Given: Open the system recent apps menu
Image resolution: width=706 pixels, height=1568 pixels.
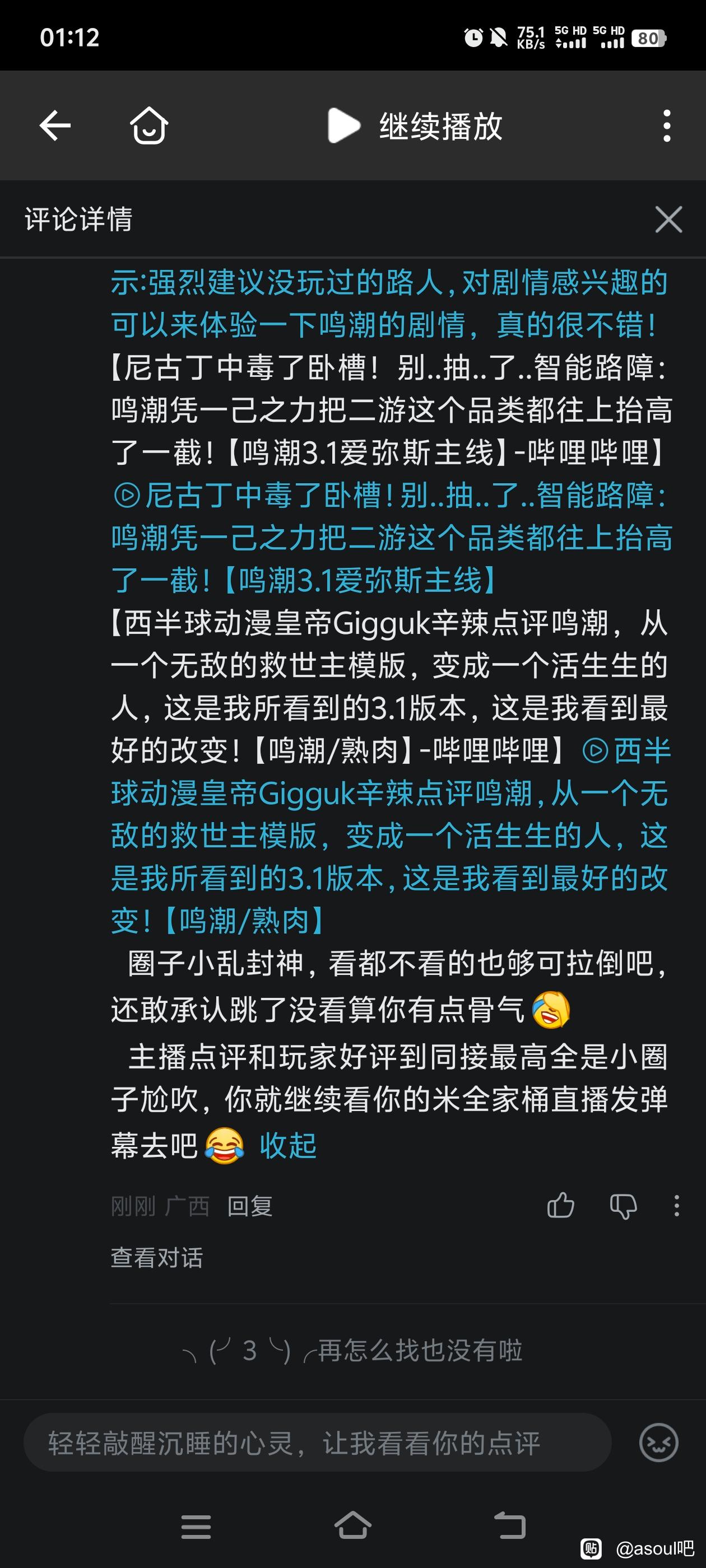Looking at the screenshot, I should coord(196,1527).
